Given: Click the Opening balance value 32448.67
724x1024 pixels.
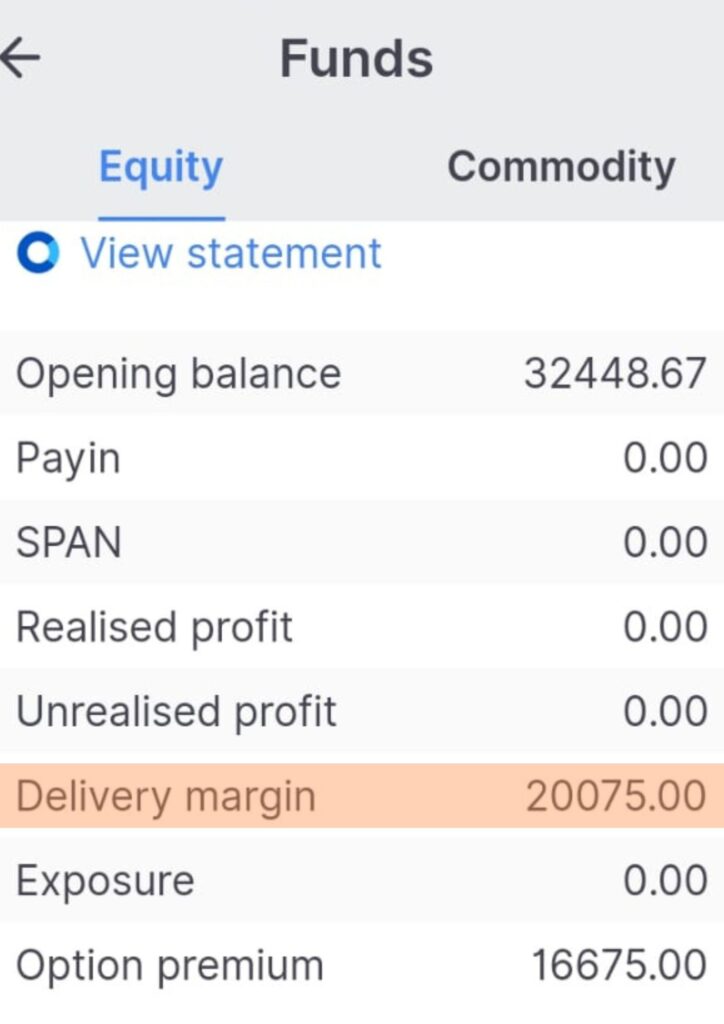Looking at the screenshot, I should [x=614, y=373].
